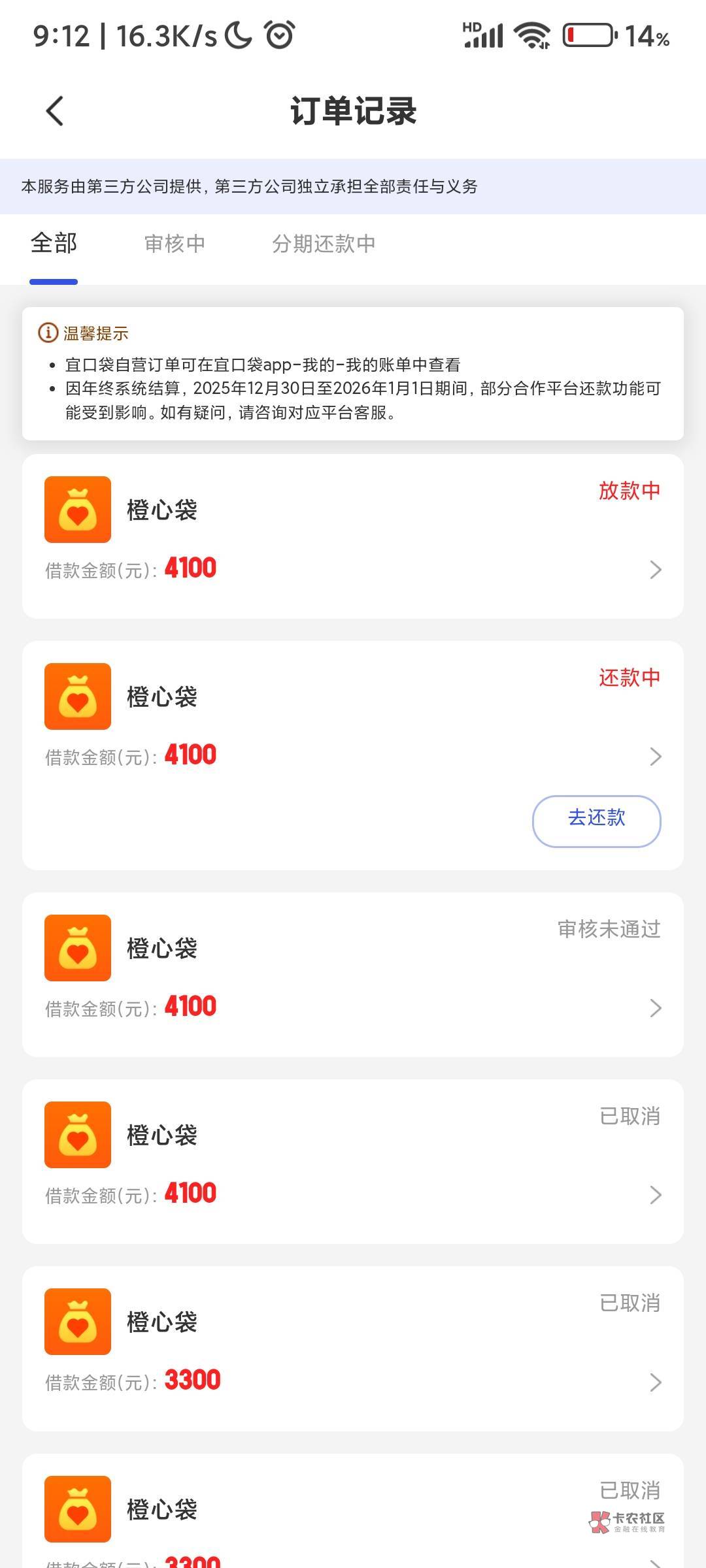Select the 全部 tab
Viewport: 706px width, 1568px height.
54,244
